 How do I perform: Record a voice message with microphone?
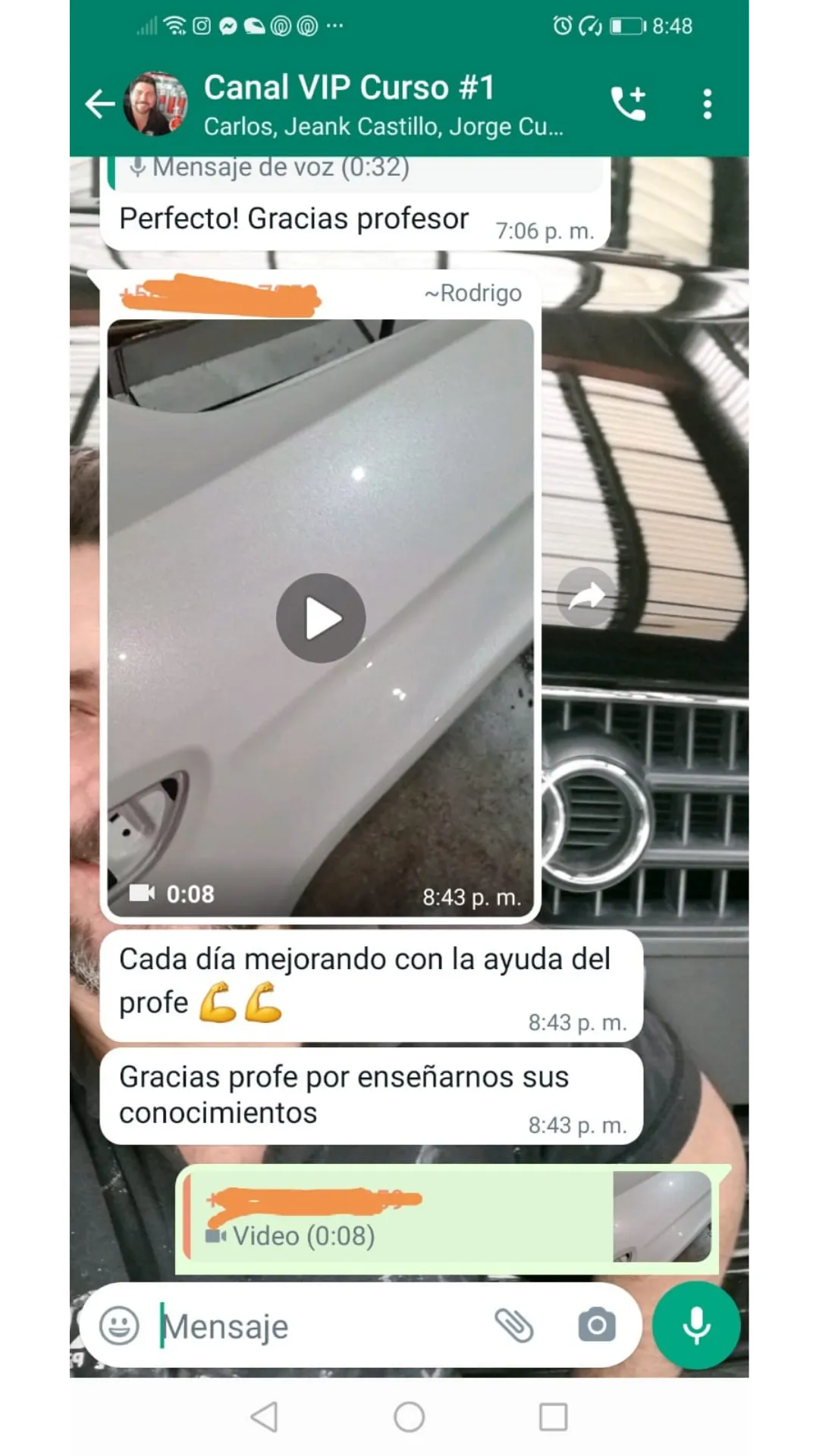click(x=696, y=1326)
